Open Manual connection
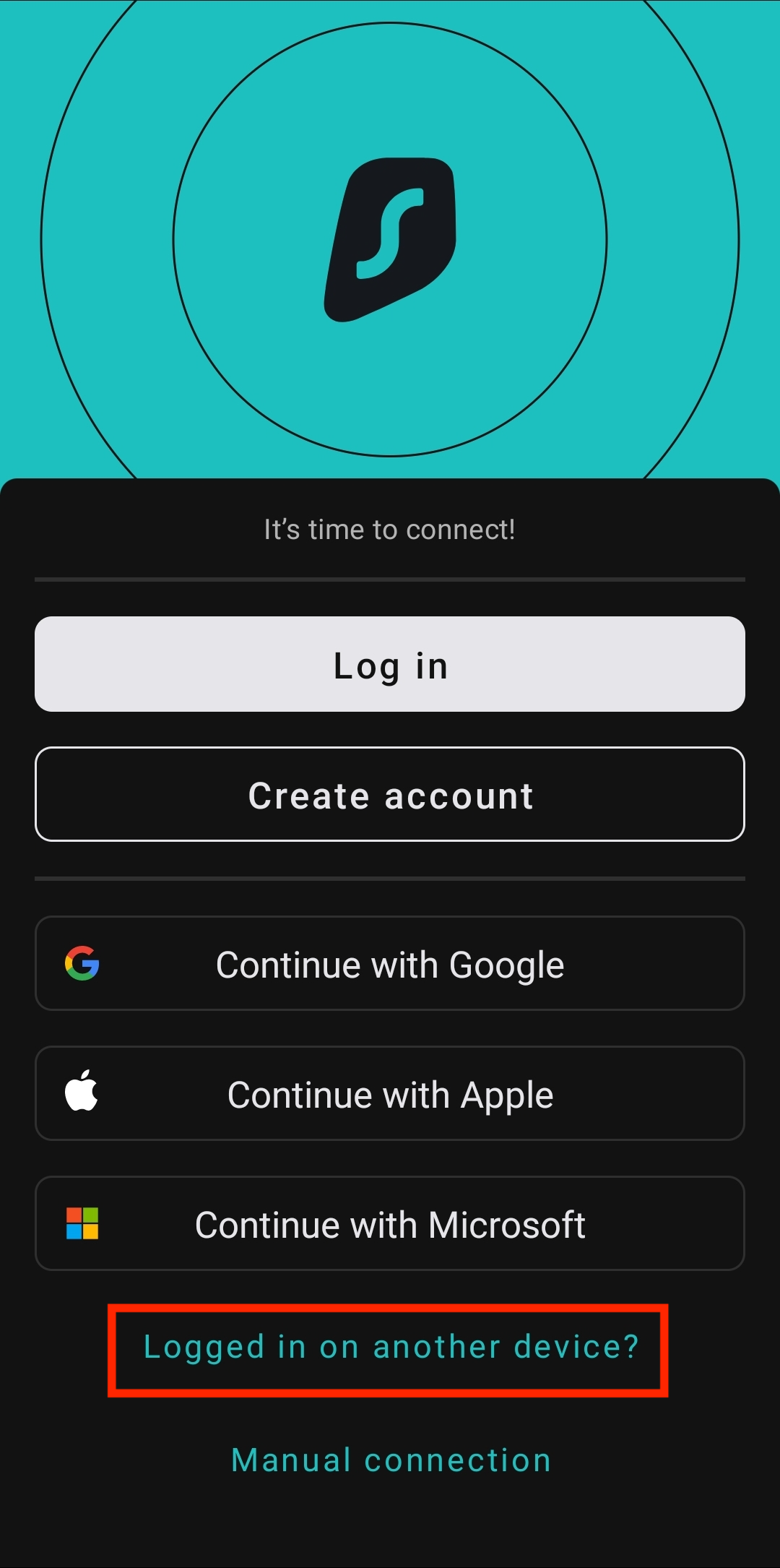 pyautogui.click(x=390, y=1460)
